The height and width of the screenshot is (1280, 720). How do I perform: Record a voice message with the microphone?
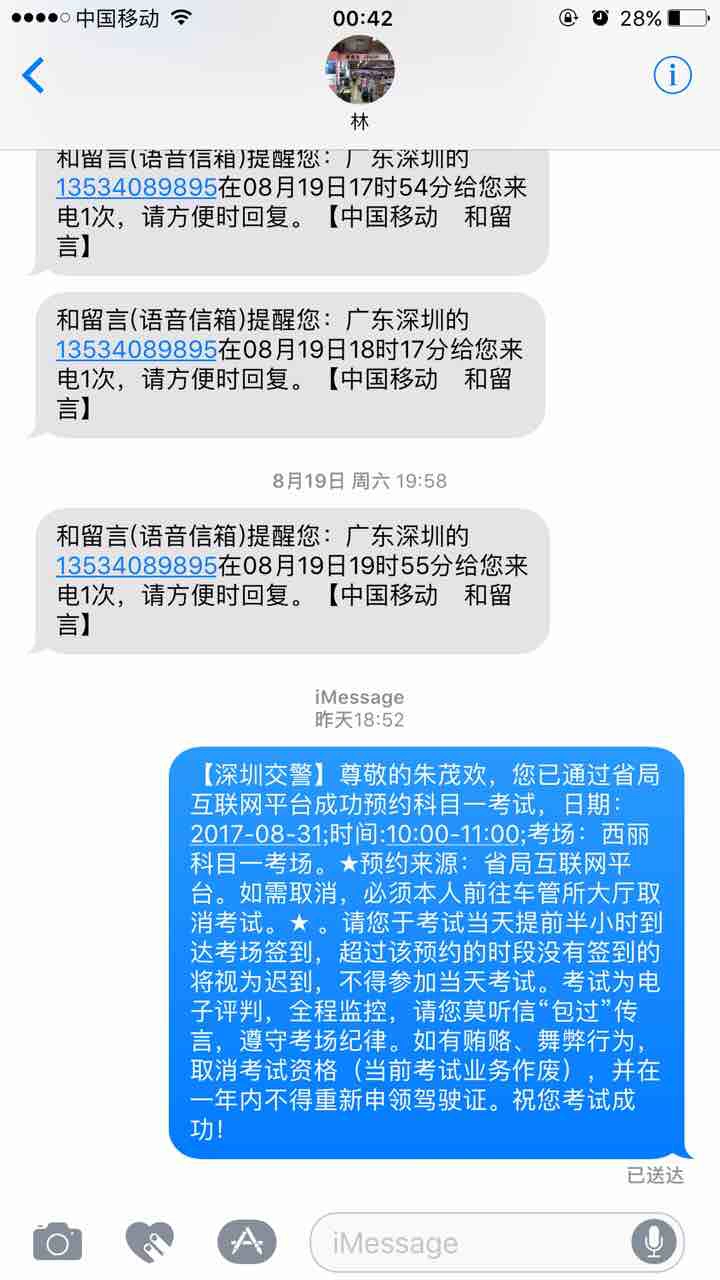pyautogui.click(x=654, y=1243)
